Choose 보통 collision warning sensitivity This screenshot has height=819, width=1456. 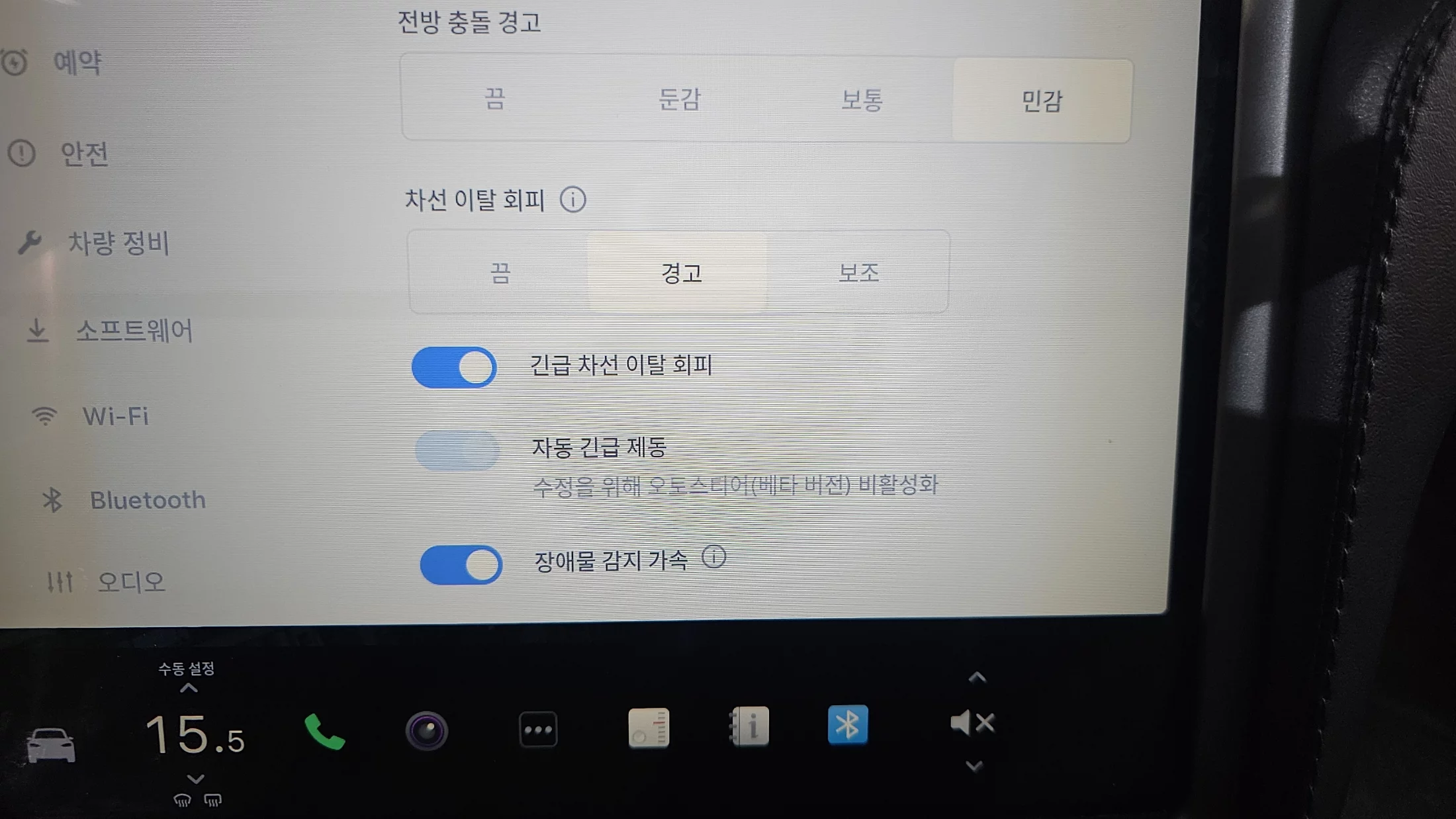[862, 101]
